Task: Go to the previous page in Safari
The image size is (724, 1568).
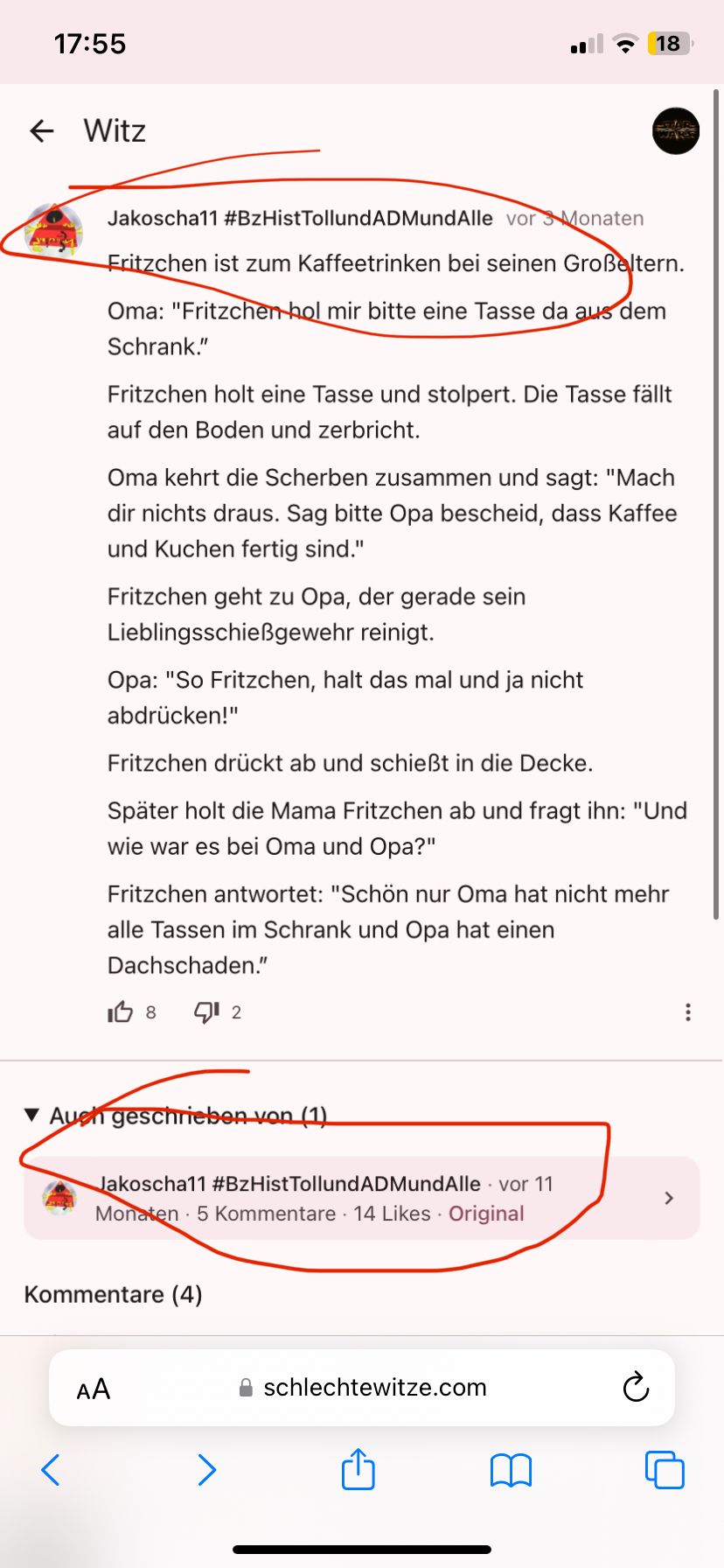Action: pyautogui.click(x=51, y=1470)
